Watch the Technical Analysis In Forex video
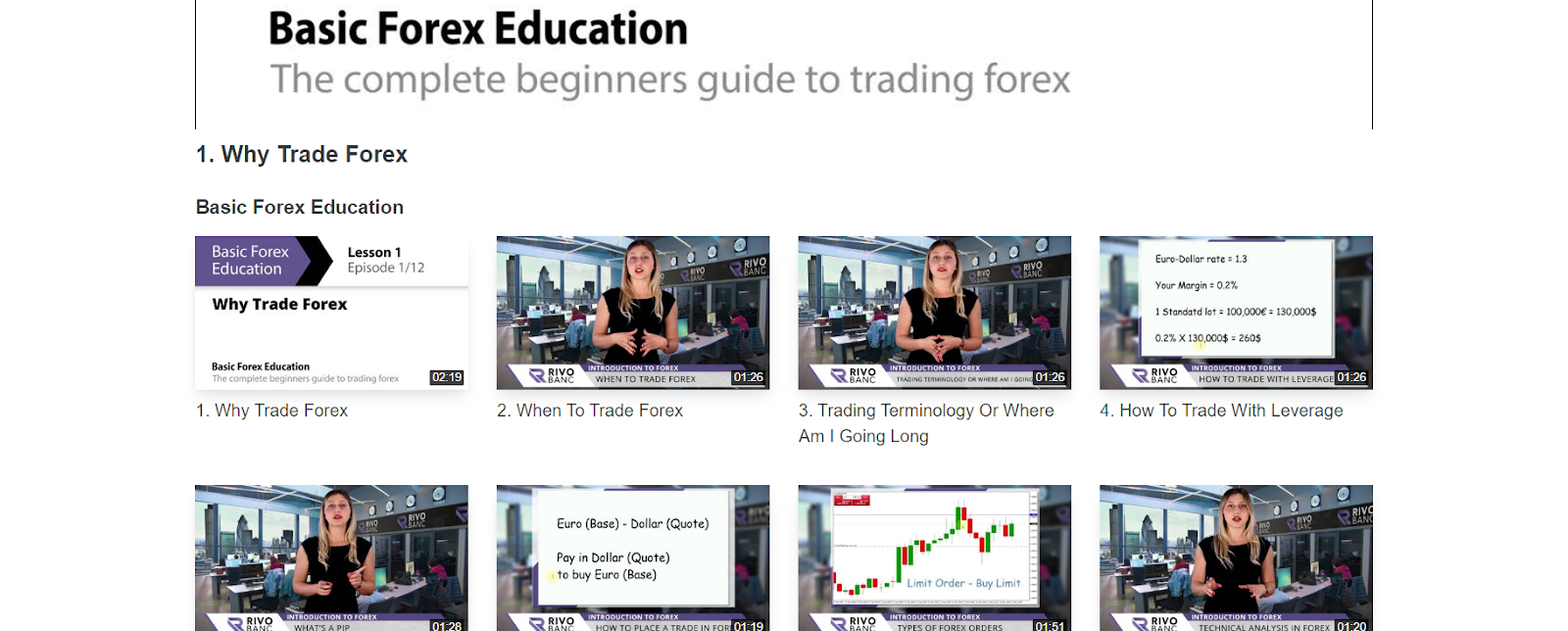The image size is (1568, 631). coord(1236,558)
